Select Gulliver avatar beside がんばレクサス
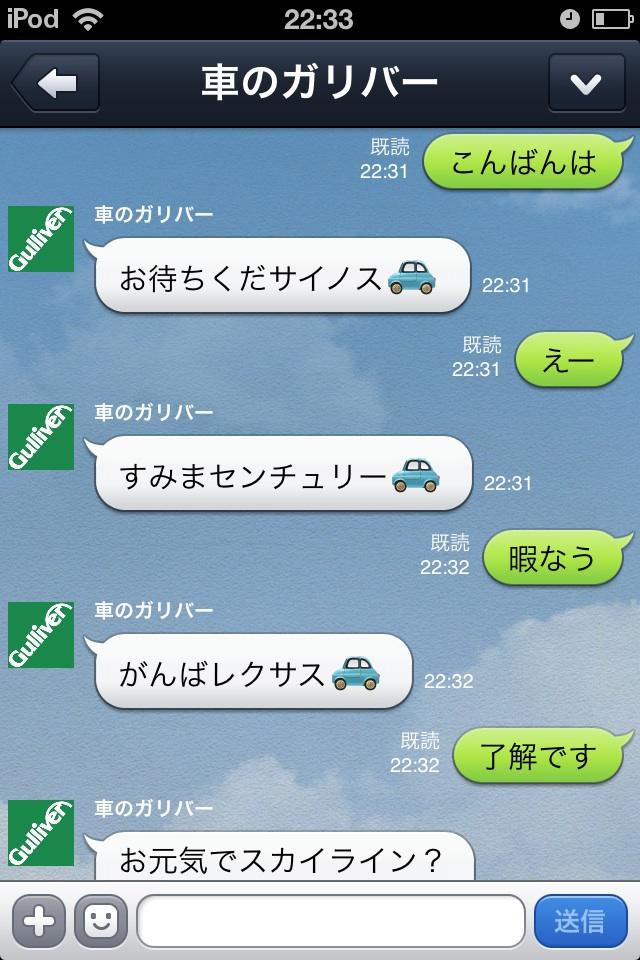 (41, 635)
